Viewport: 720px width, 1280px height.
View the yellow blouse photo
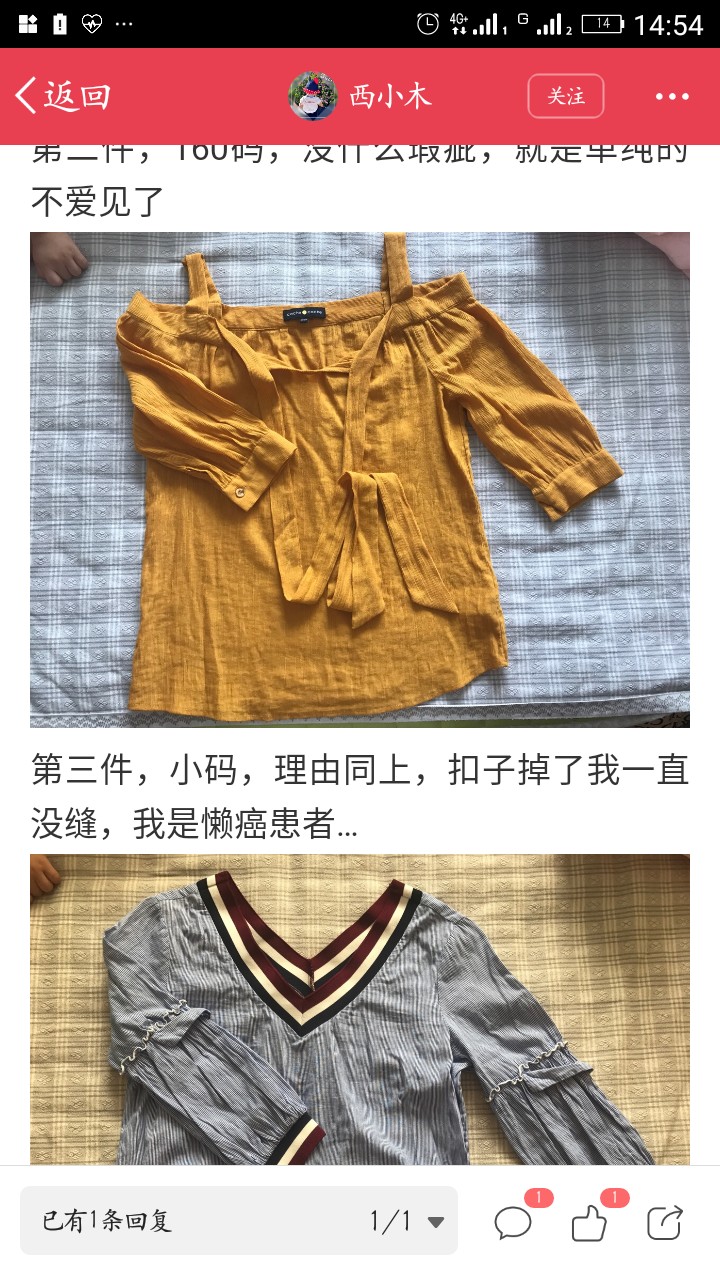[x=360, y=480]
